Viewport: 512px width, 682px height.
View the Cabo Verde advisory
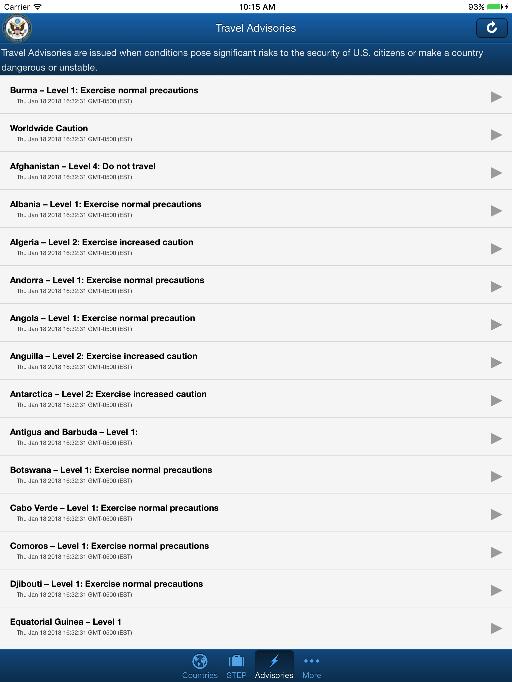click(256, 512)
